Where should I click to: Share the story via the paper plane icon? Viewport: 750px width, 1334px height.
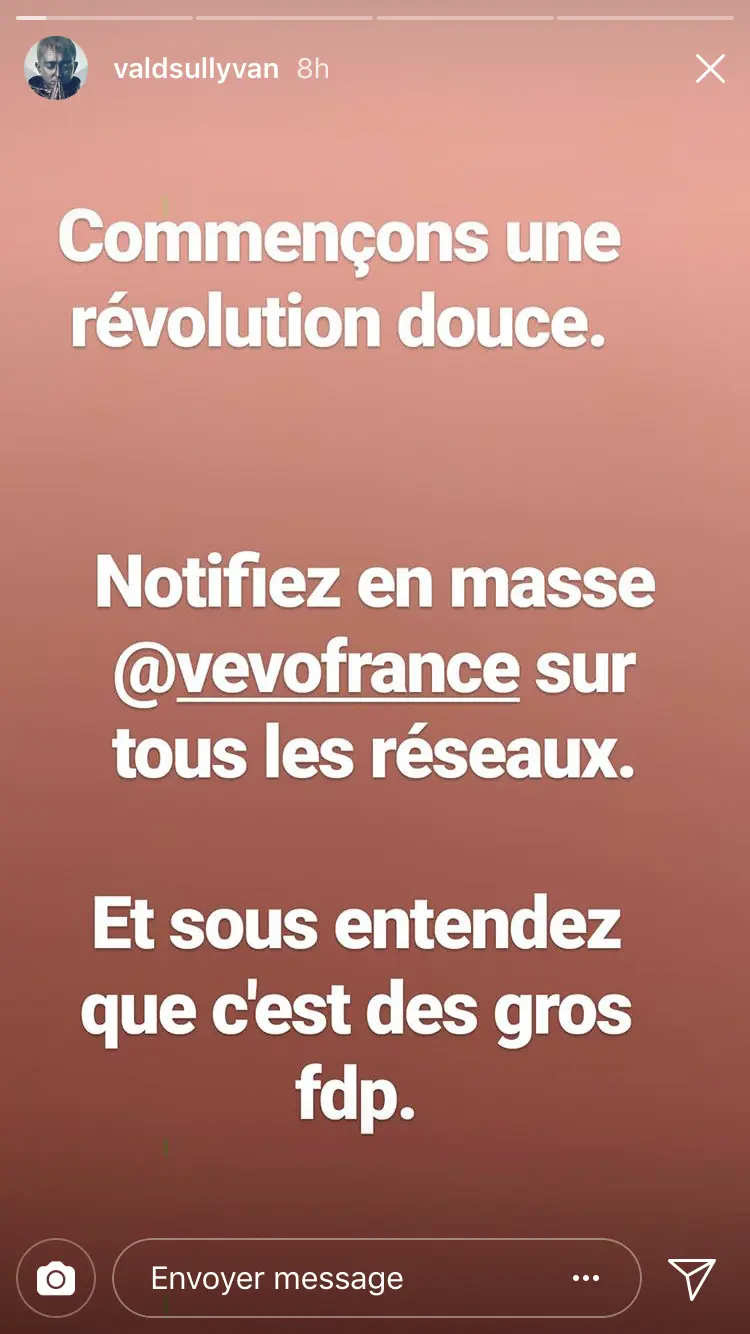692,1278
